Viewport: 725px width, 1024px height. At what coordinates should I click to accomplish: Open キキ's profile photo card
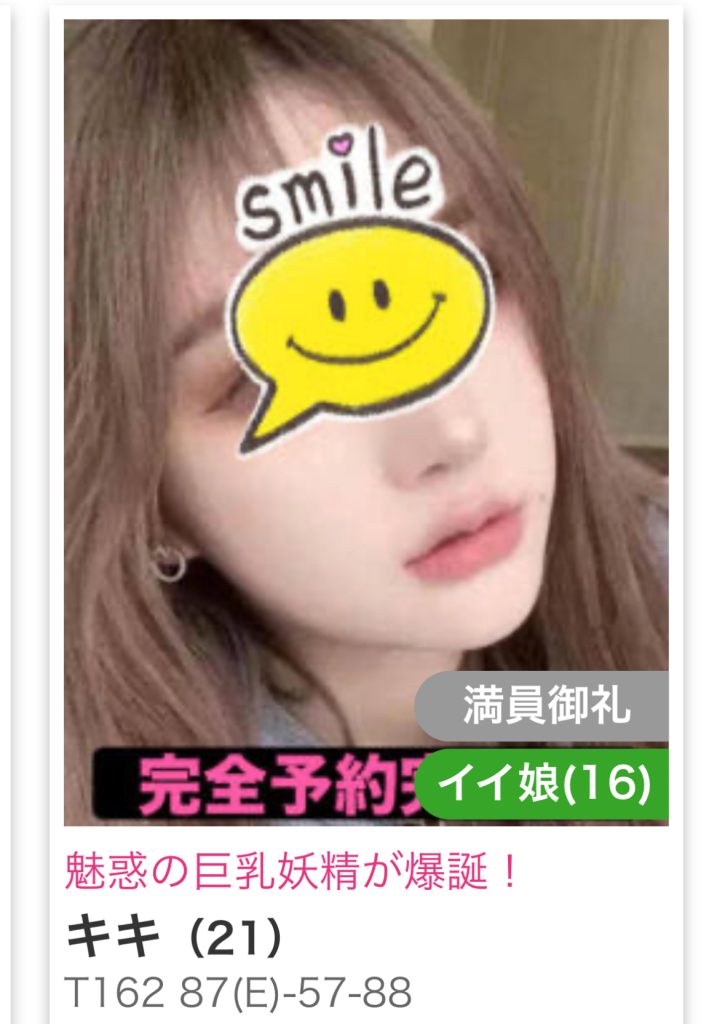click(366, 400)
